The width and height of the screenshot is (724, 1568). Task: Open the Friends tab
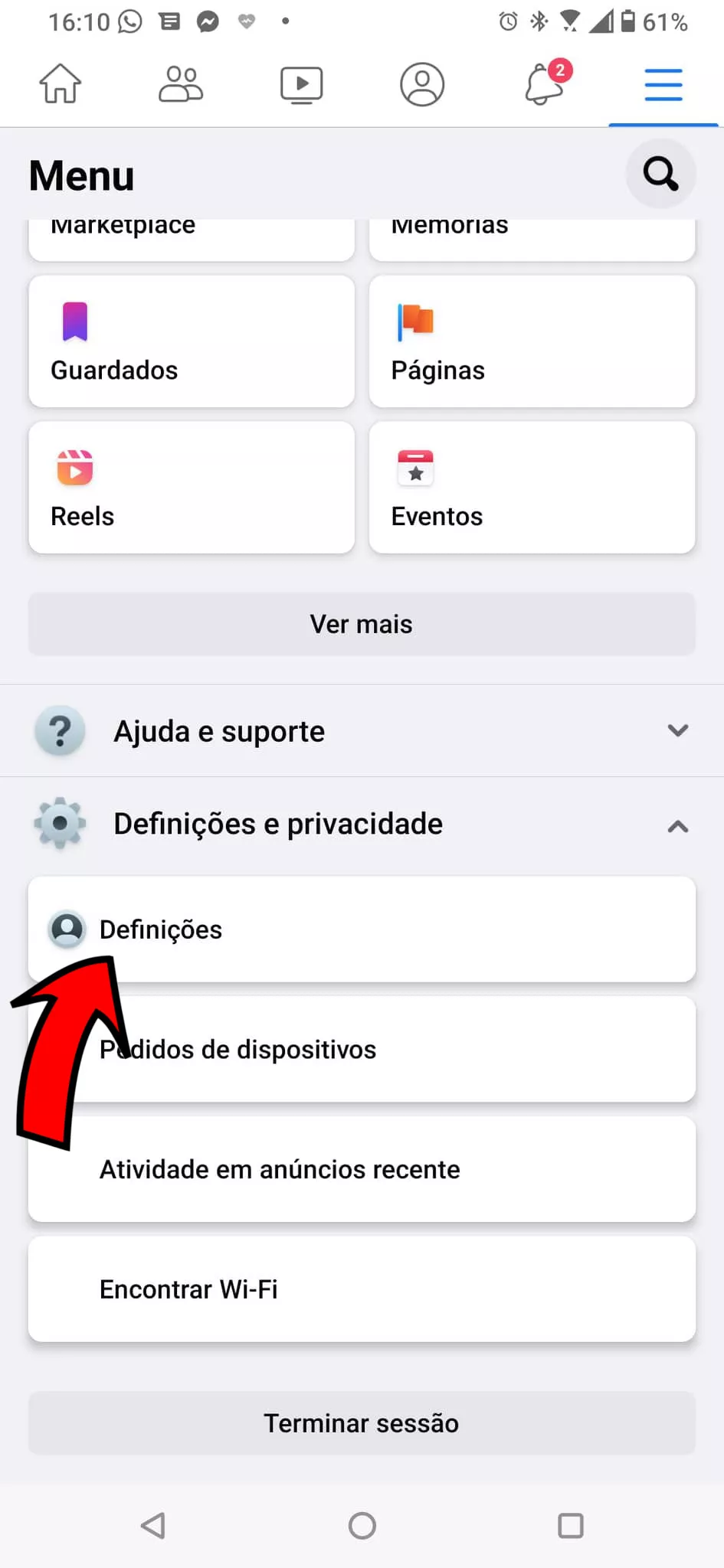coord(180,83)
